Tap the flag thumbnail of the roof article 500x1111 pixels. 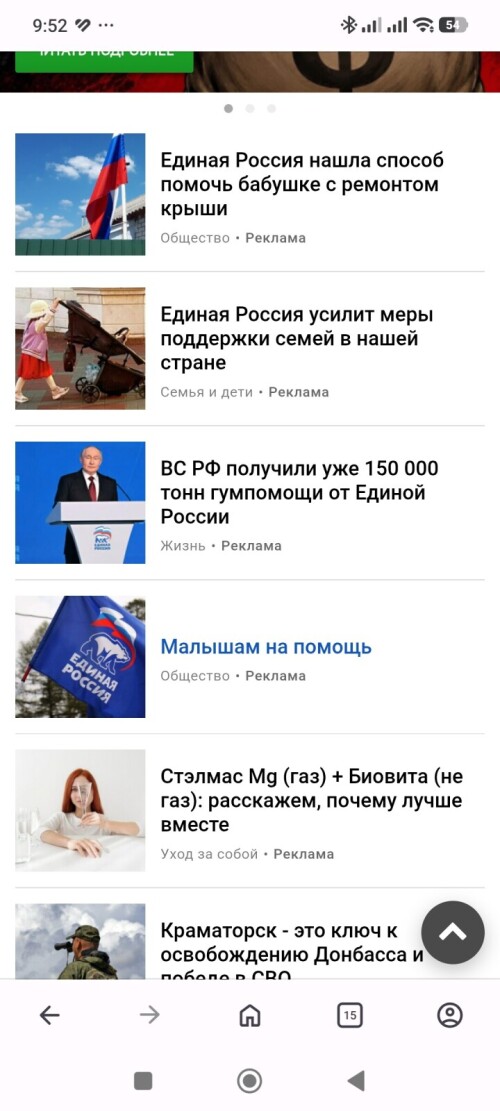80,194
